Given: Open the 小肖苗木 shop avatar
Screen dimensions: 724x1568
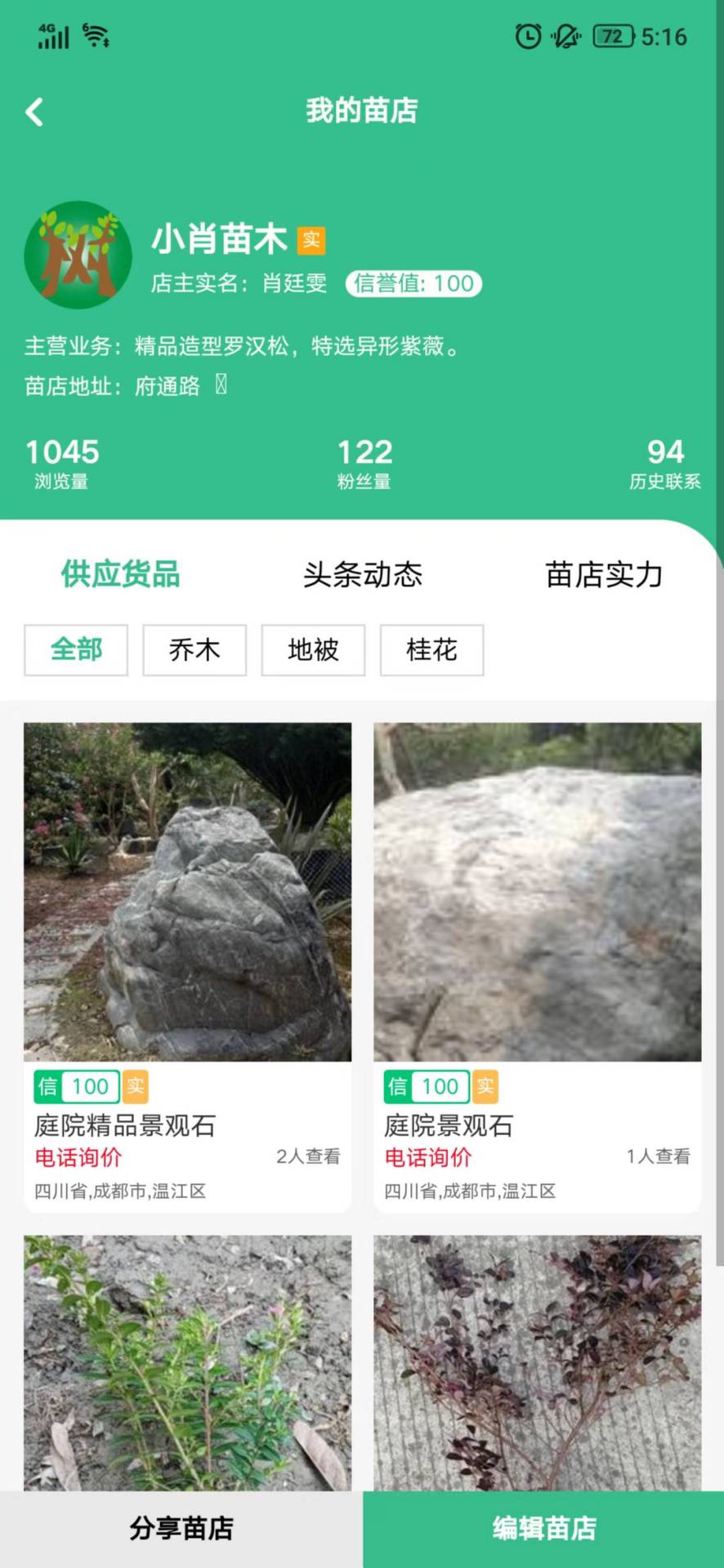Looking at the screenshot, I should [78, 255].
